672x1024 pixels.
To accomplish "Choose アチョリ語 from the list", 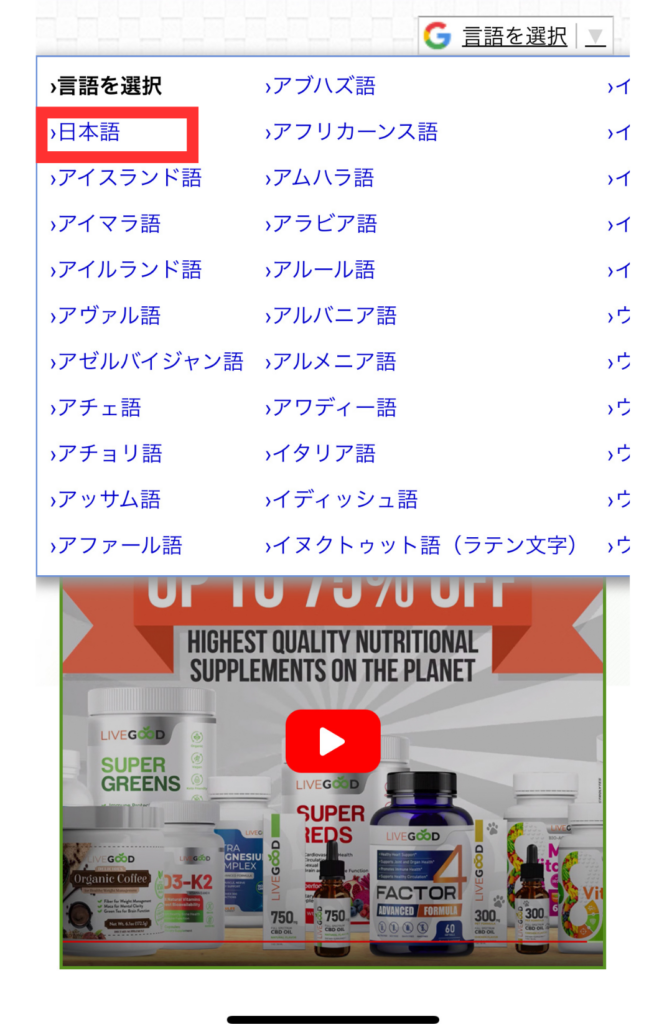I will pos(109,454).
